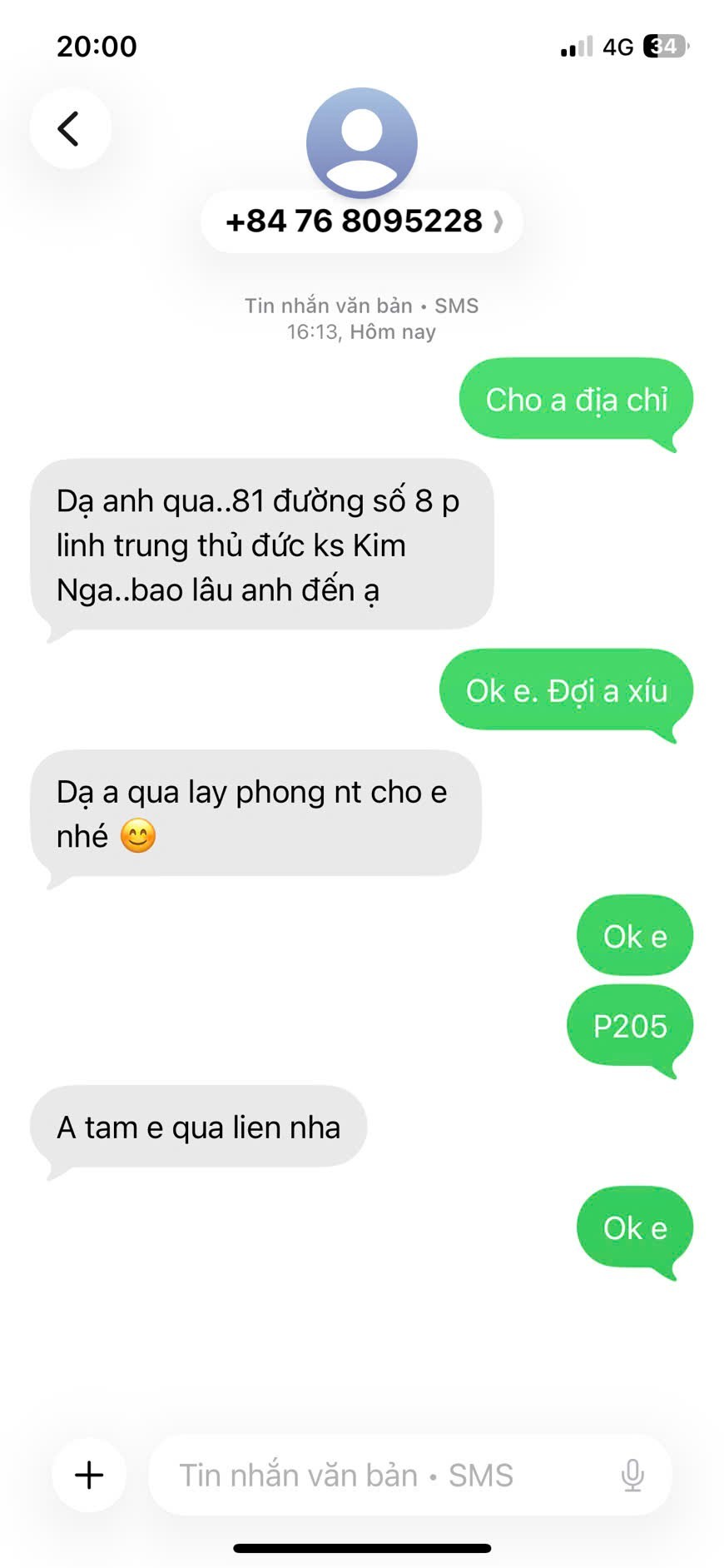Open the plus attachments menu
The height and width of the screenshot is (1568, 724).
(89, 1475)
